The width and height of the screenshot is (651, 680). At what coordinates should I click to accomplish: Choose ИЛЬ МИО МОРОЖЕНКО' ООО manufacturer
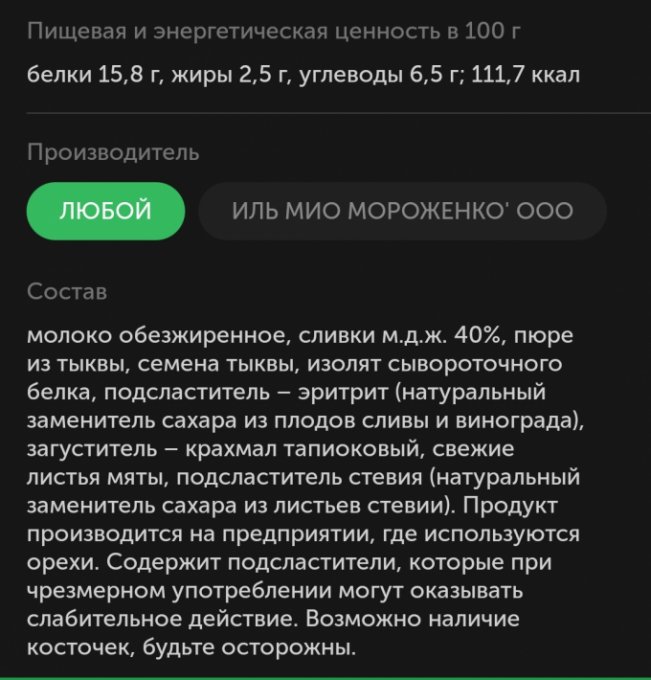point(402,211)
